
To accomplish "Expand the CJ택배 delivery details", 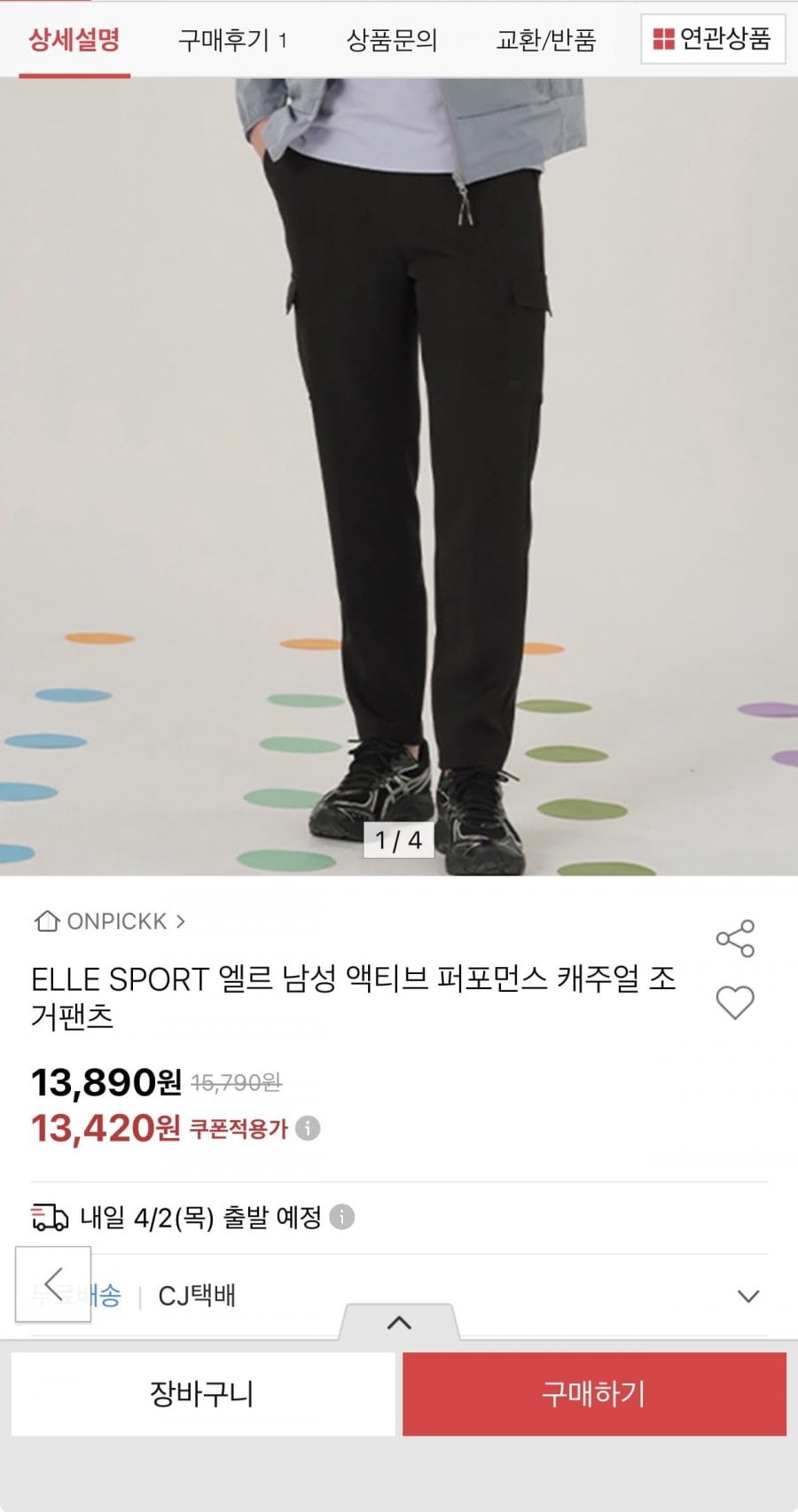I will point(747,1297).
